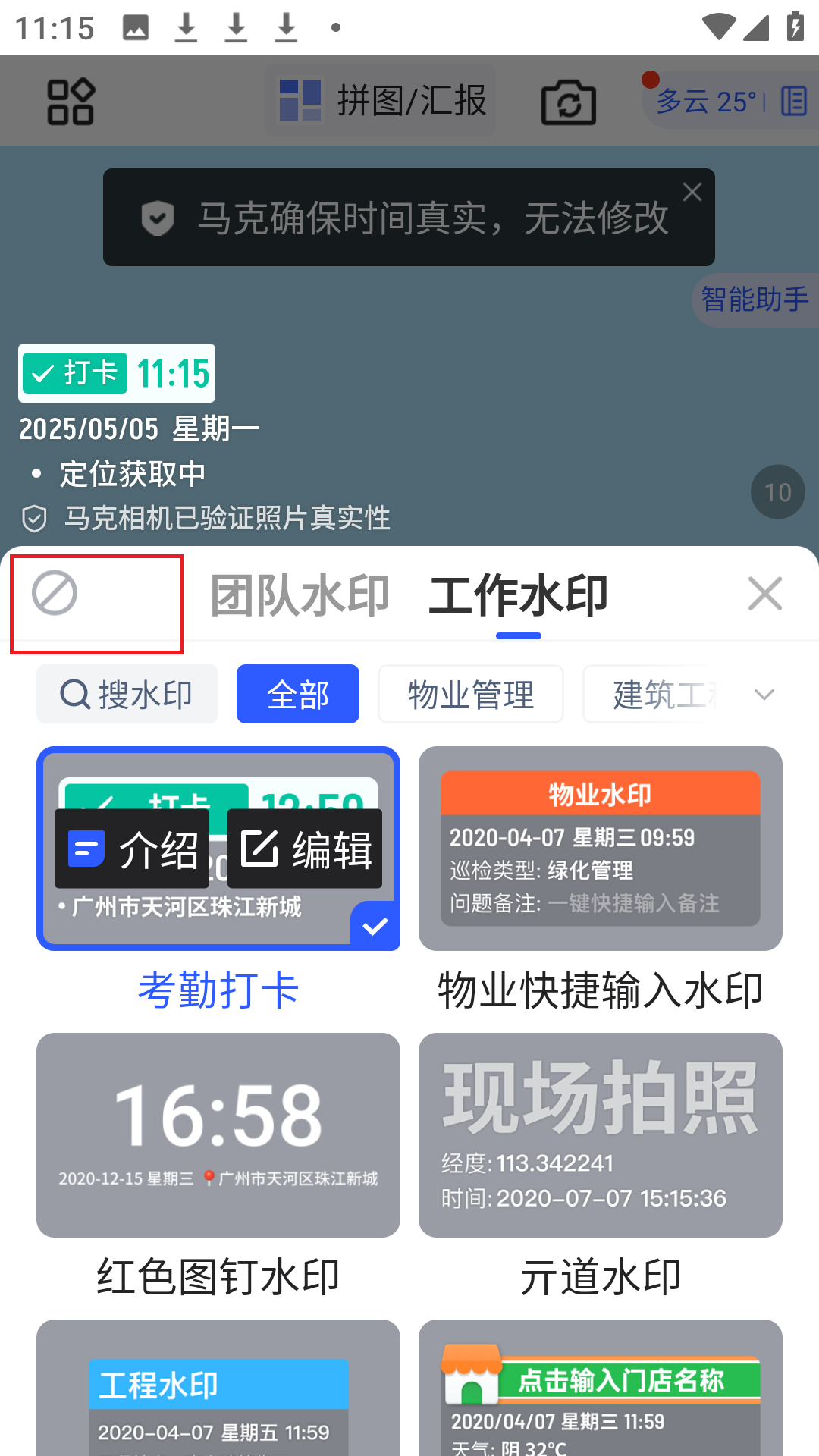Viewport: 819px width, 1456px height.
Task: Choose the 红色图钉水印 template
Action: coord(218,1135)
